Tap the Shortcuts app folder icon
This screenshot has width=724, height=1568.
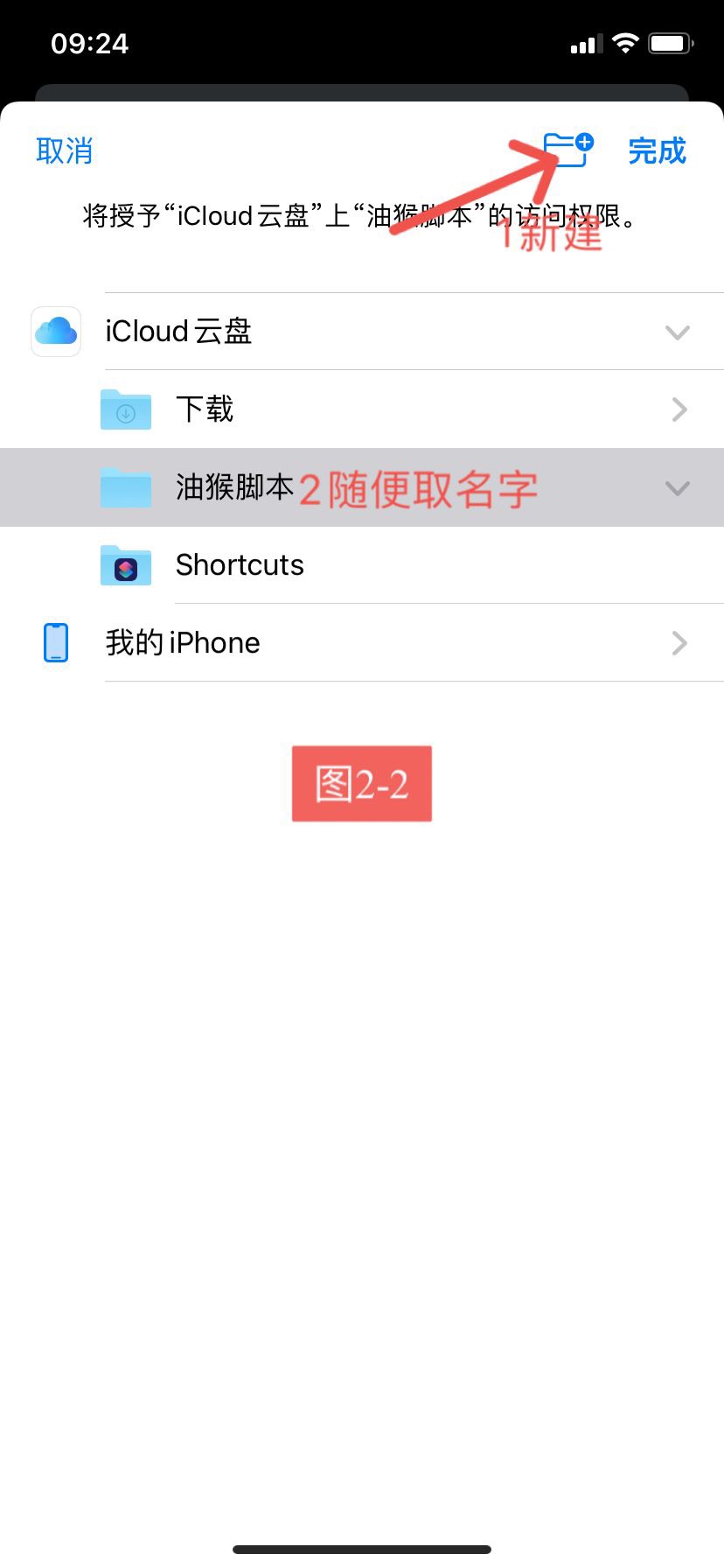126,565
